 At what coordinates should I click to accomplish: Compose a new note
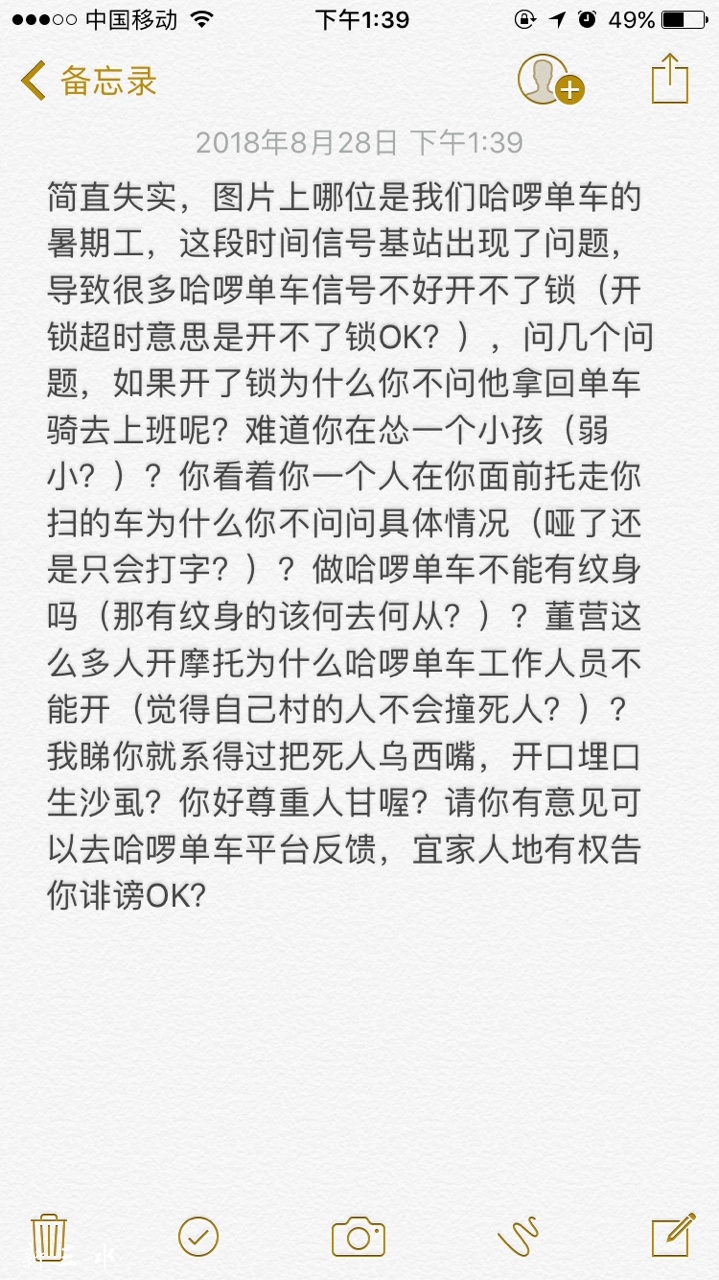pos(672,1235)
